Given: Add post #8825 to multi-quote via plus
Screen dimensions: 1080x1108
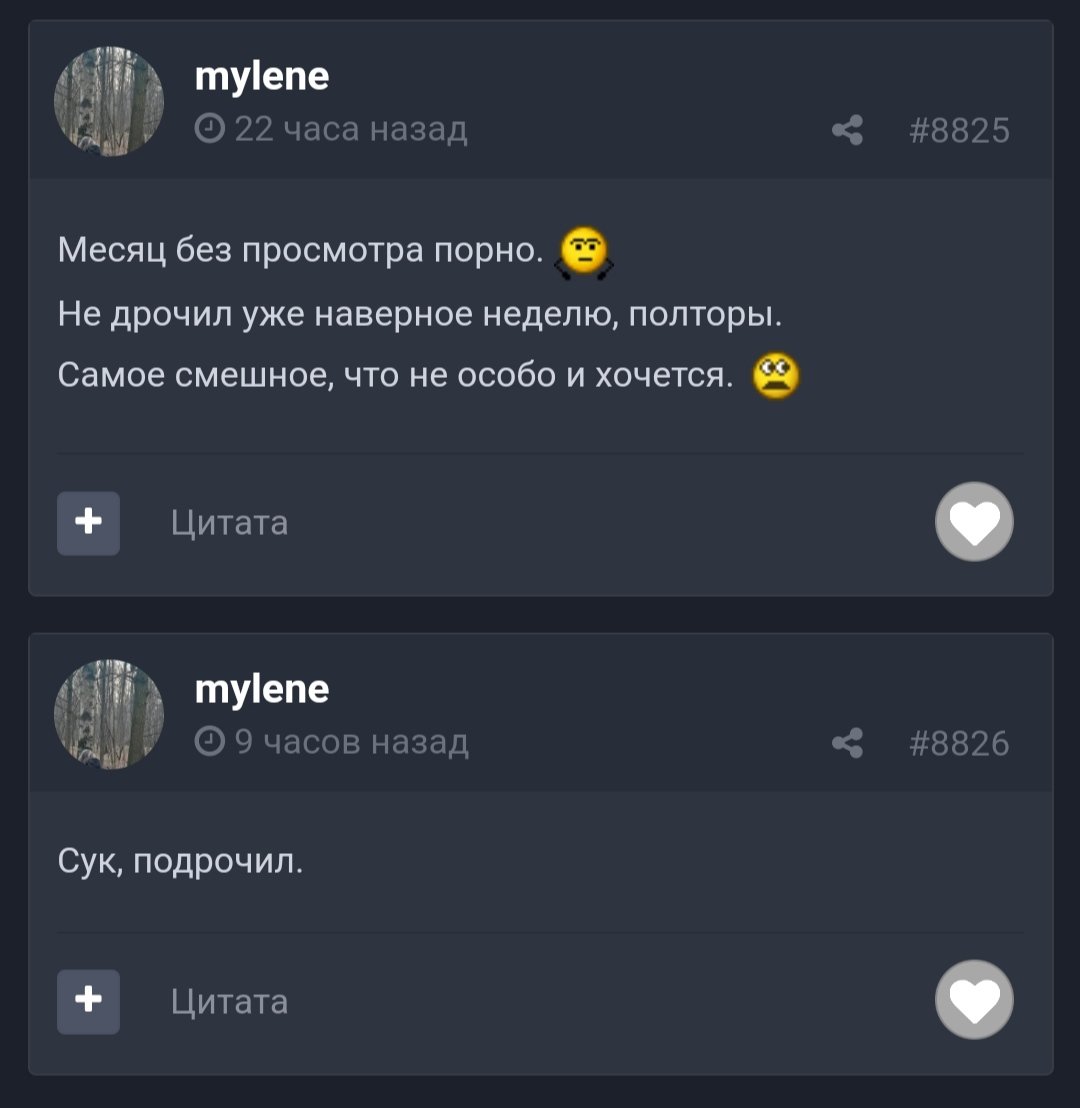Looking at the screenshot, I should 88,522.
